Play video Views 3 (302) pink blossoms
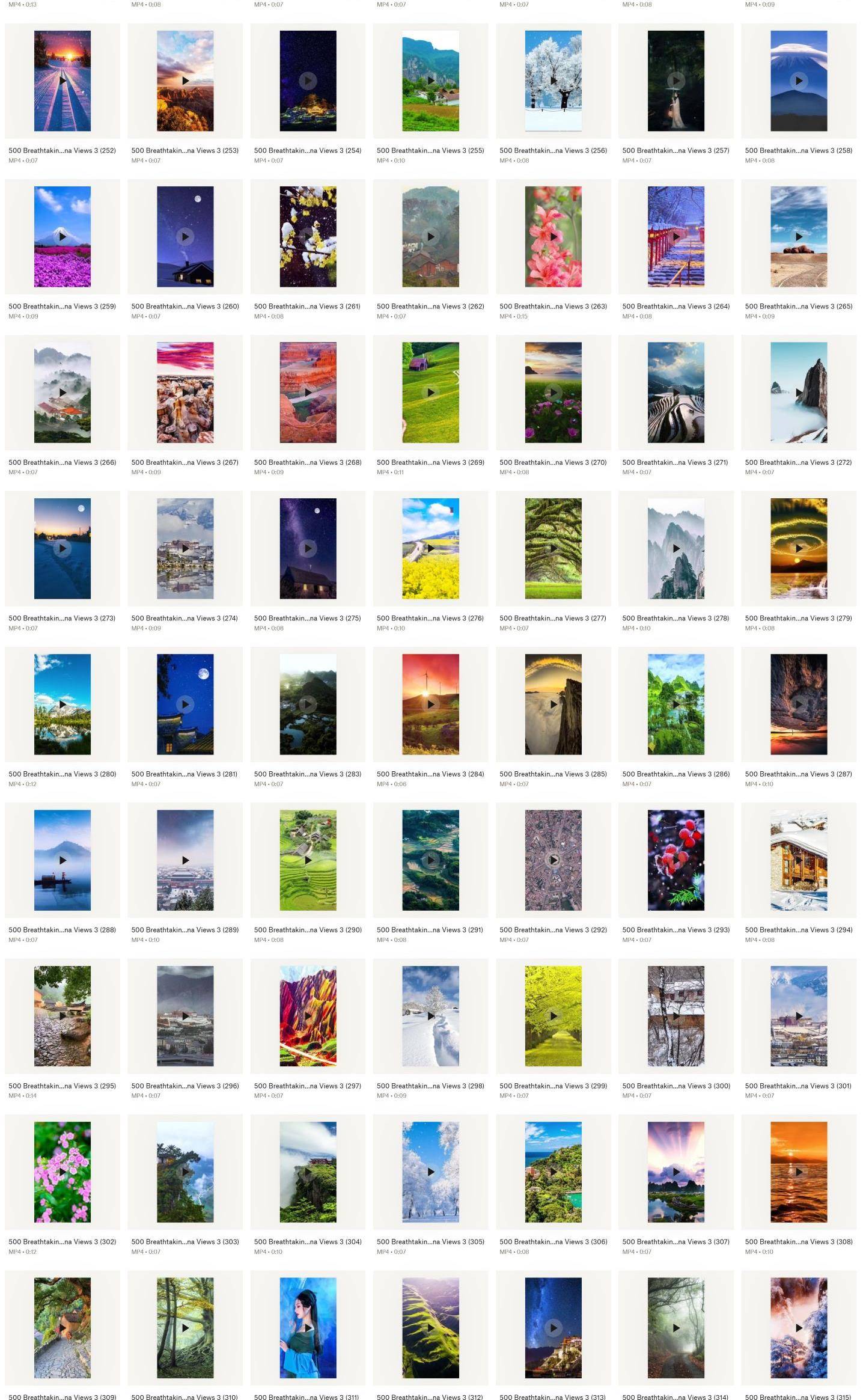This screenshot has height=1400, width=863. tap(63, 1172)
